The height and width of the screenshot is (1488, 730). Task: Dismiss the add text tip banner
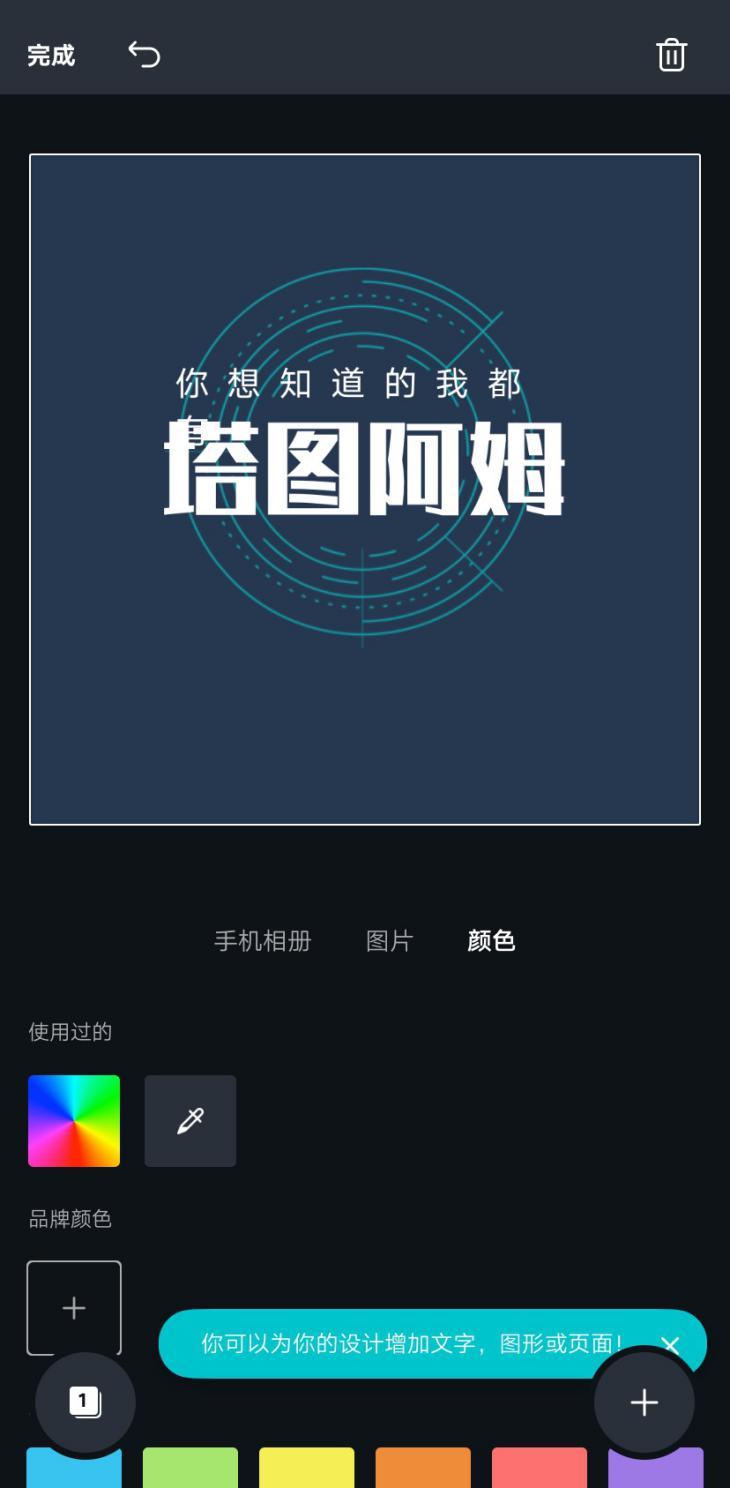[x=670, y=1344]
